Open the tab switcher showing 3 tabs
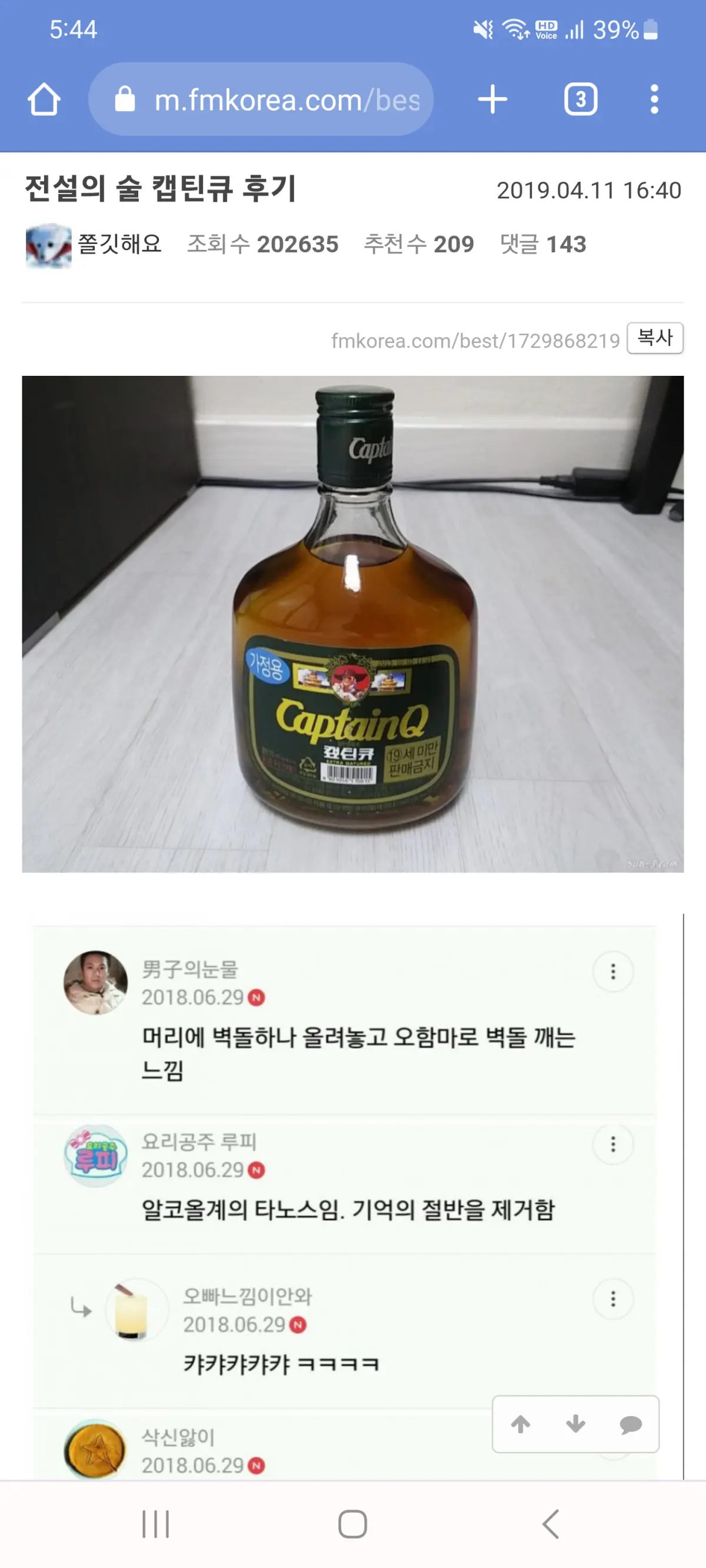 click(580, 99)
